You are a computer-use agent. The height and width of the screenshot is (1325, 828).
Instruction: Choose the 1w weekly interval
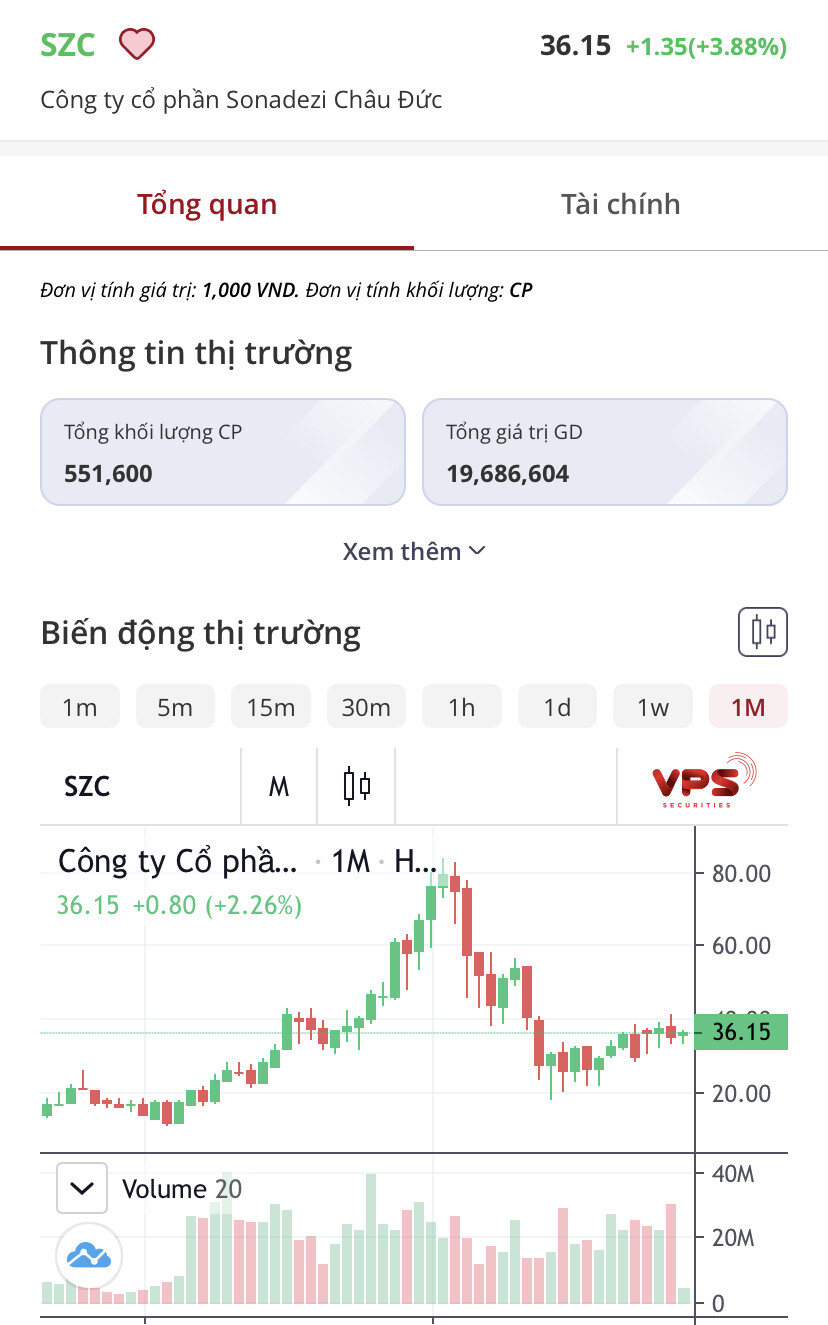(653, 707)
